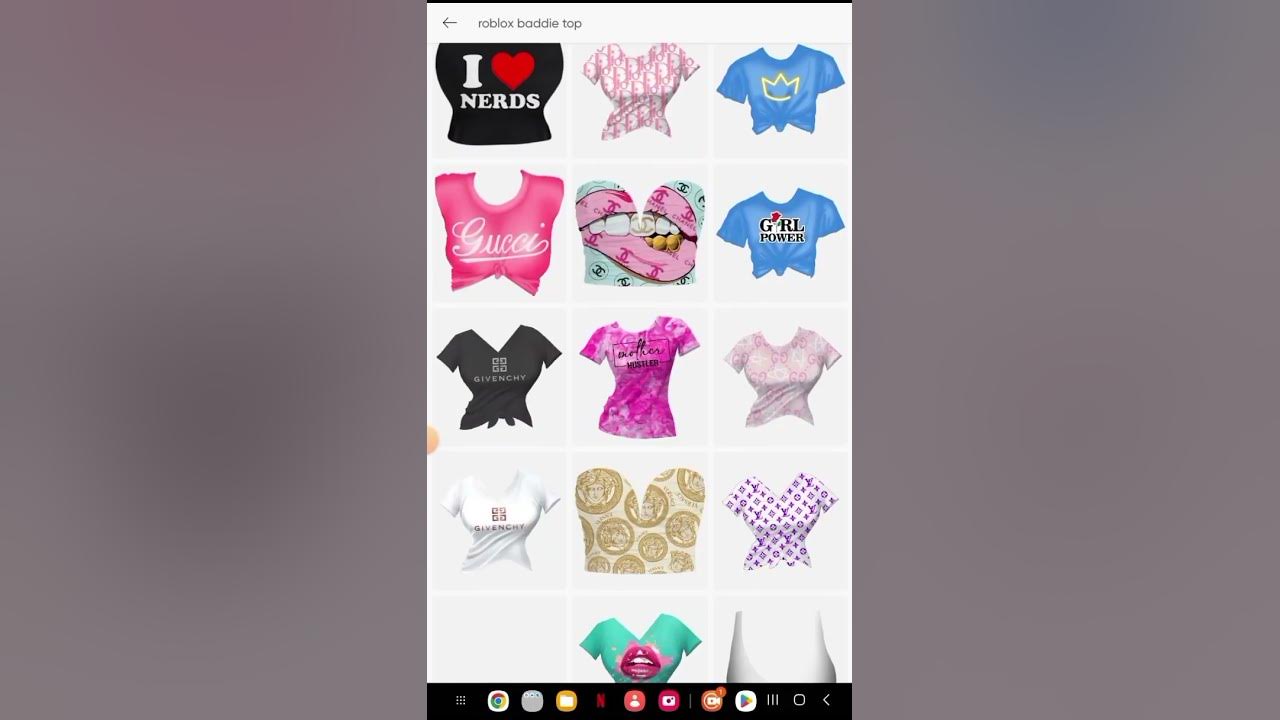Edit the 'roblox baddie top' search query
The height and width of the screenshot is (720, 1280).
(600, 23)
